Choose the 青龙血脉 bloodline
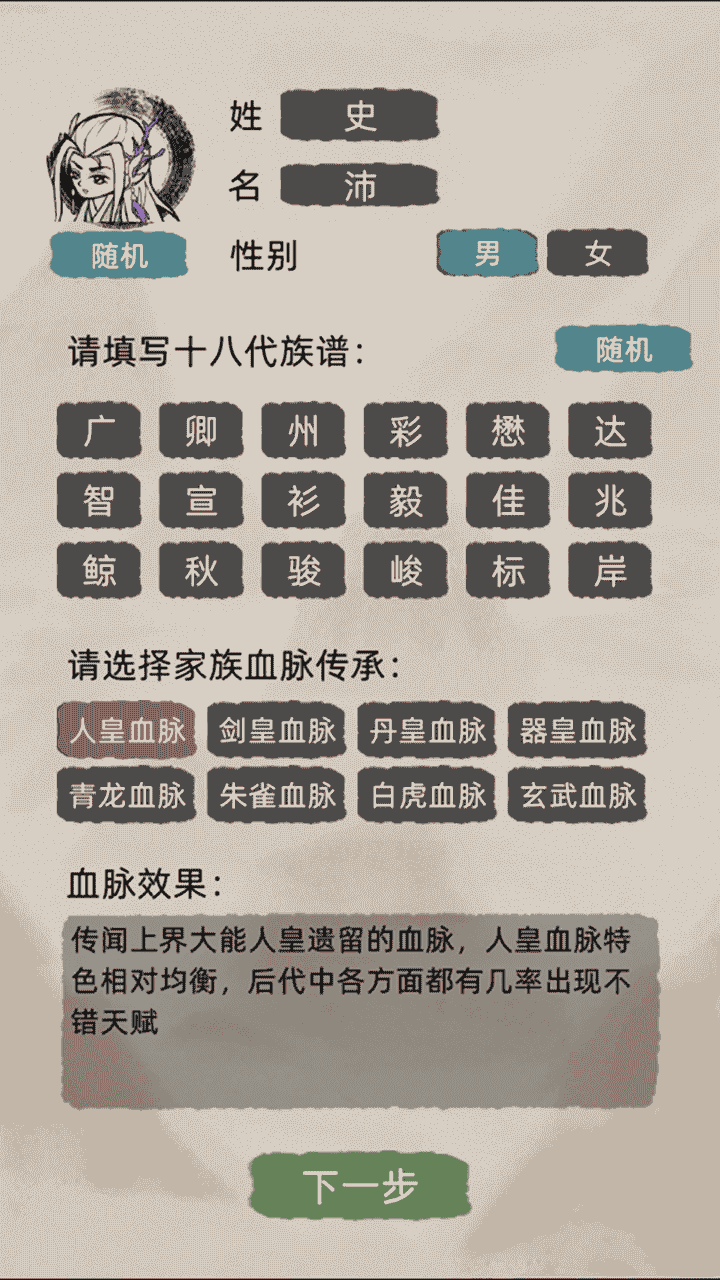The width and height of the screenshot is (720, 1280). coord(127,795)
